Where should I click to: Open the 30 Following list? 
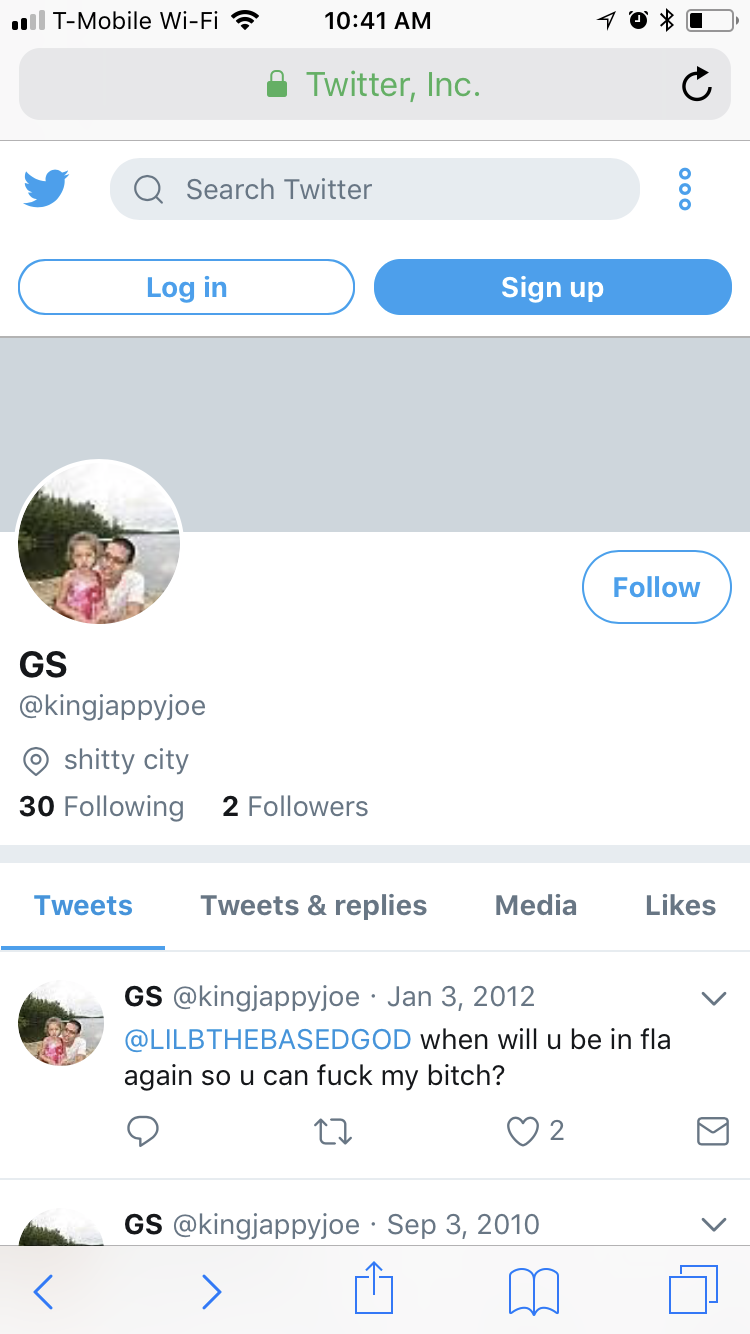[x=102, y=806]
